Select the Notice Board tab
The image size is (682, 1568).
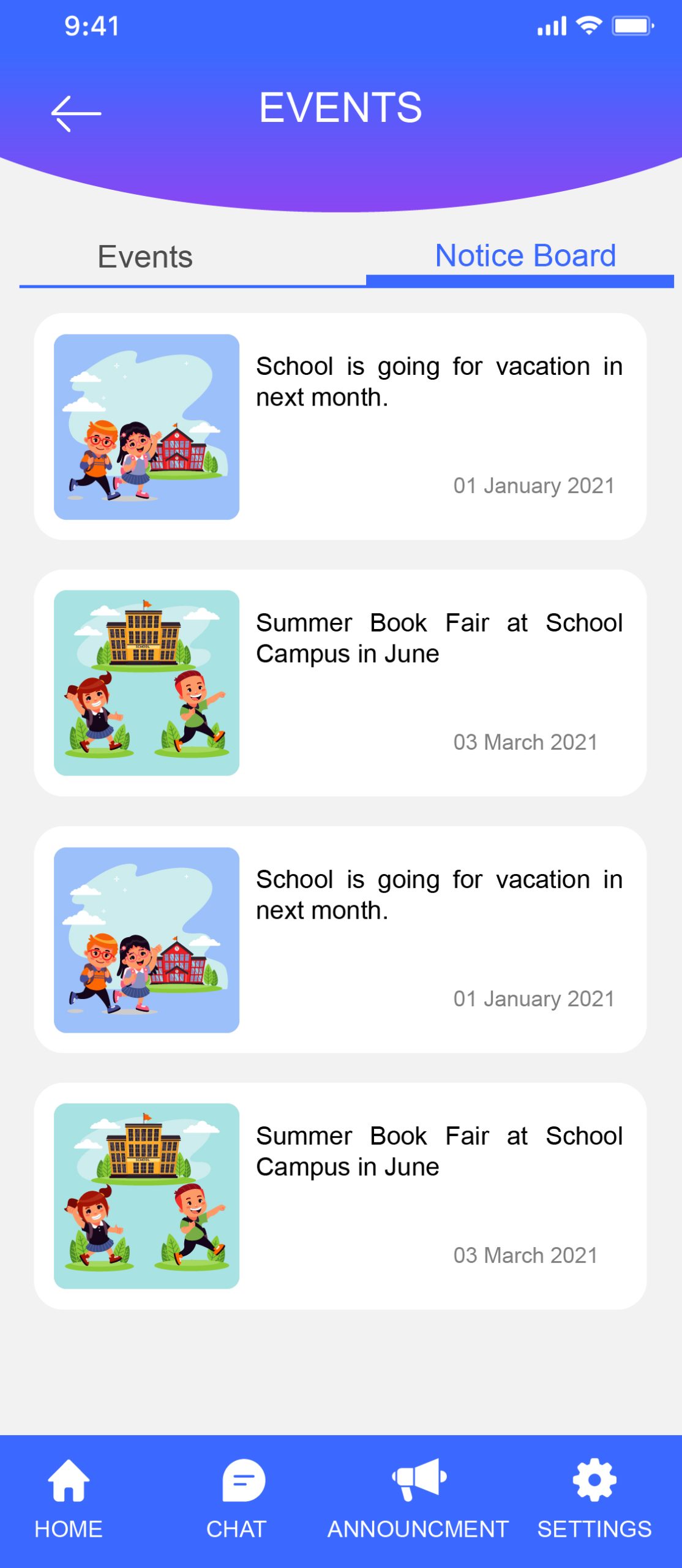pos(525,256)
